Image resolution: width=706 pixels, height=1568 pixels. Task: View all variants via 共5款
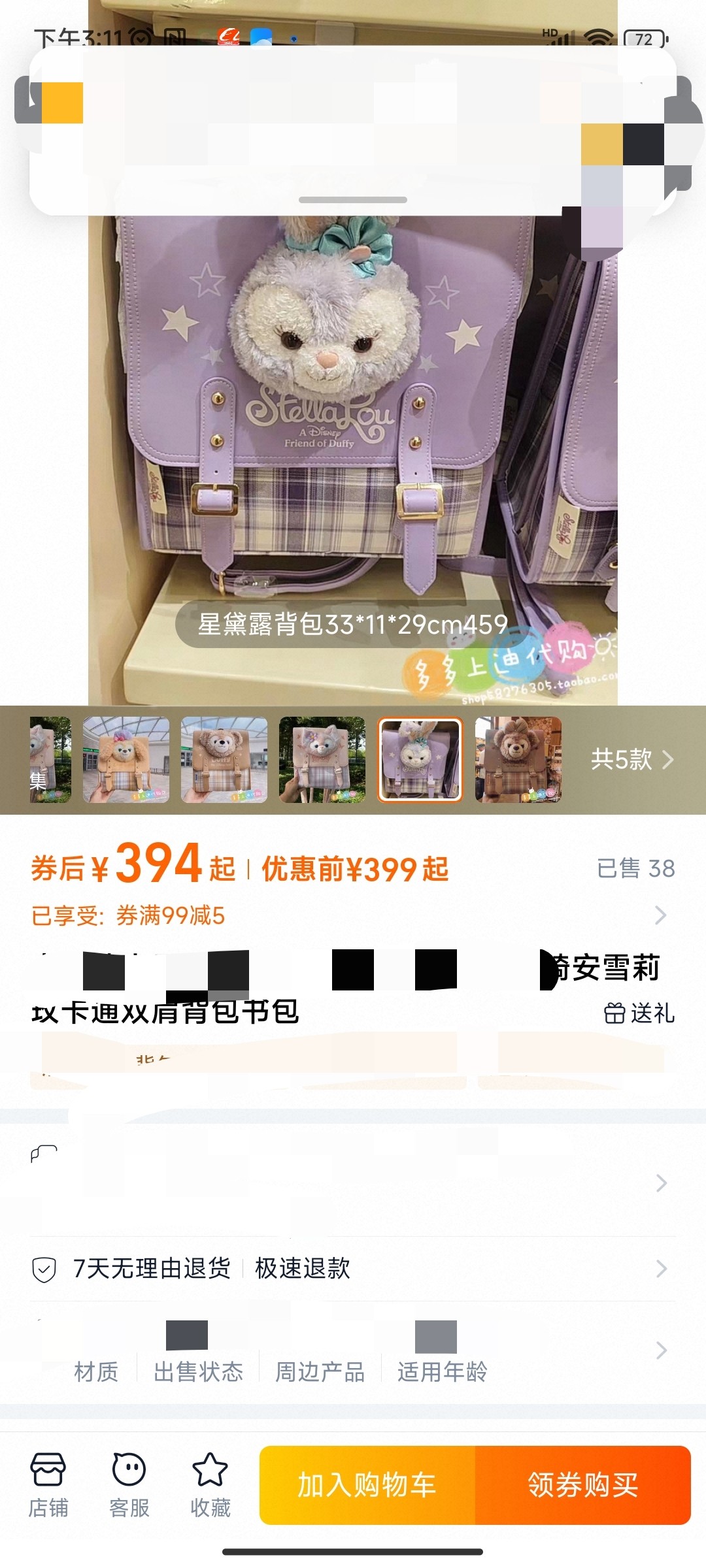(631, 760)
